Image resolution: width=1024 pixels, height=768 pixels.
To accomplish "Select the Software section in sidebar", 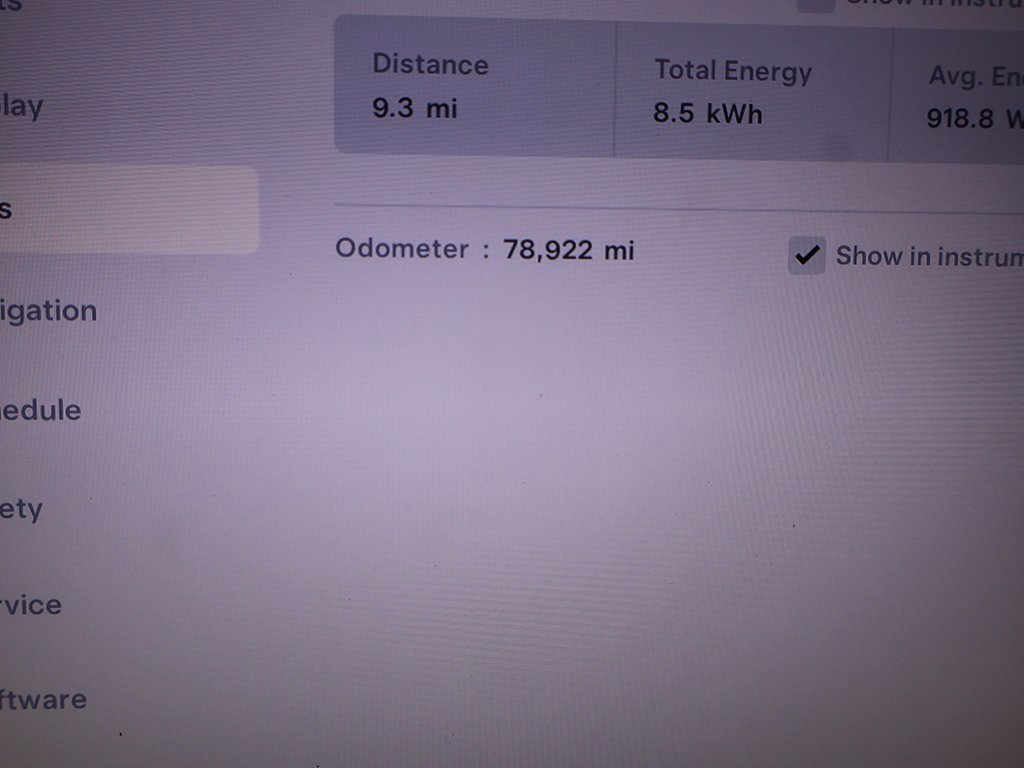I will (42, 699).
